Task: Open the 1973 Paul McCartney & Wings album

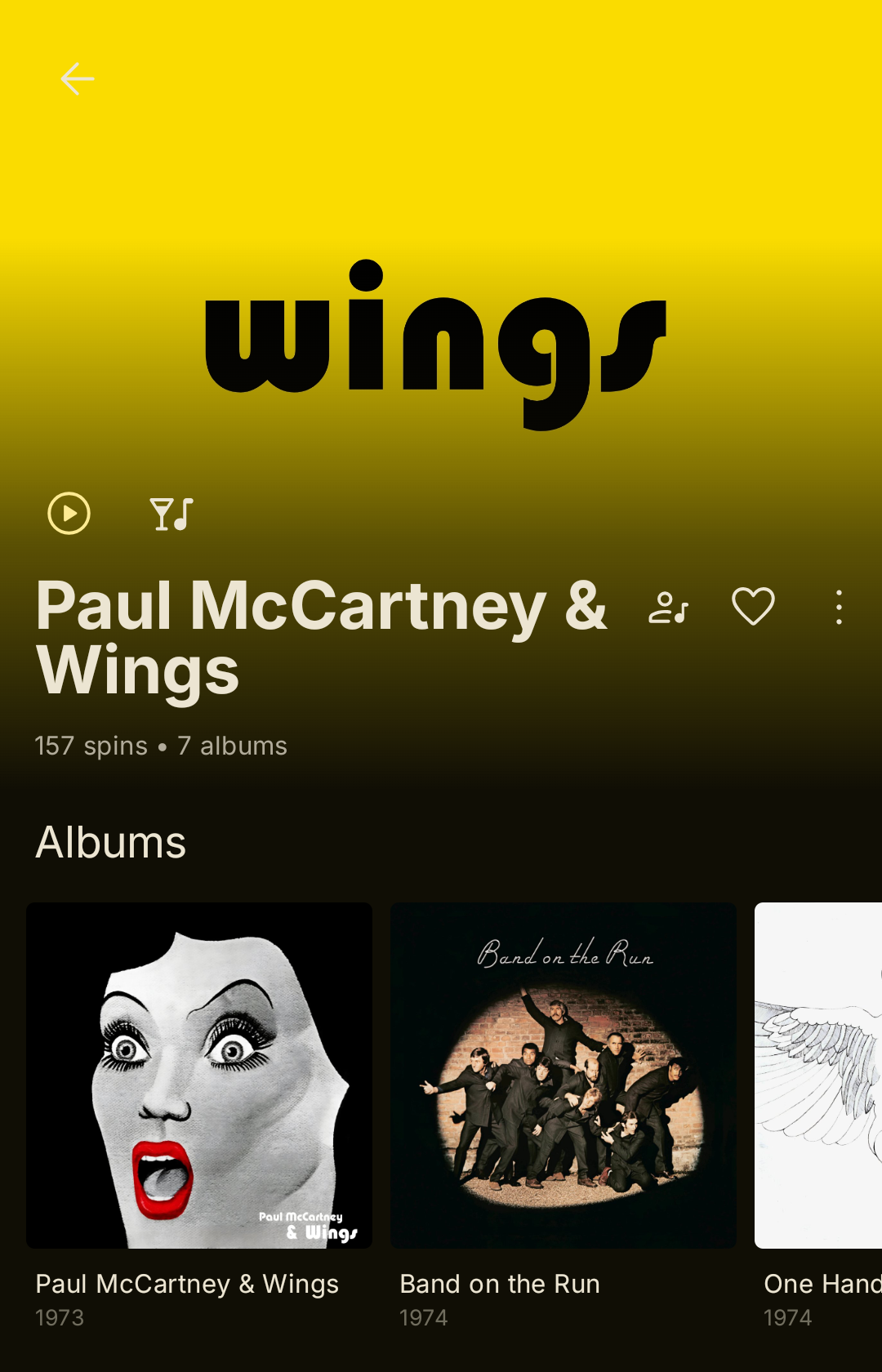Action: 199,1076
